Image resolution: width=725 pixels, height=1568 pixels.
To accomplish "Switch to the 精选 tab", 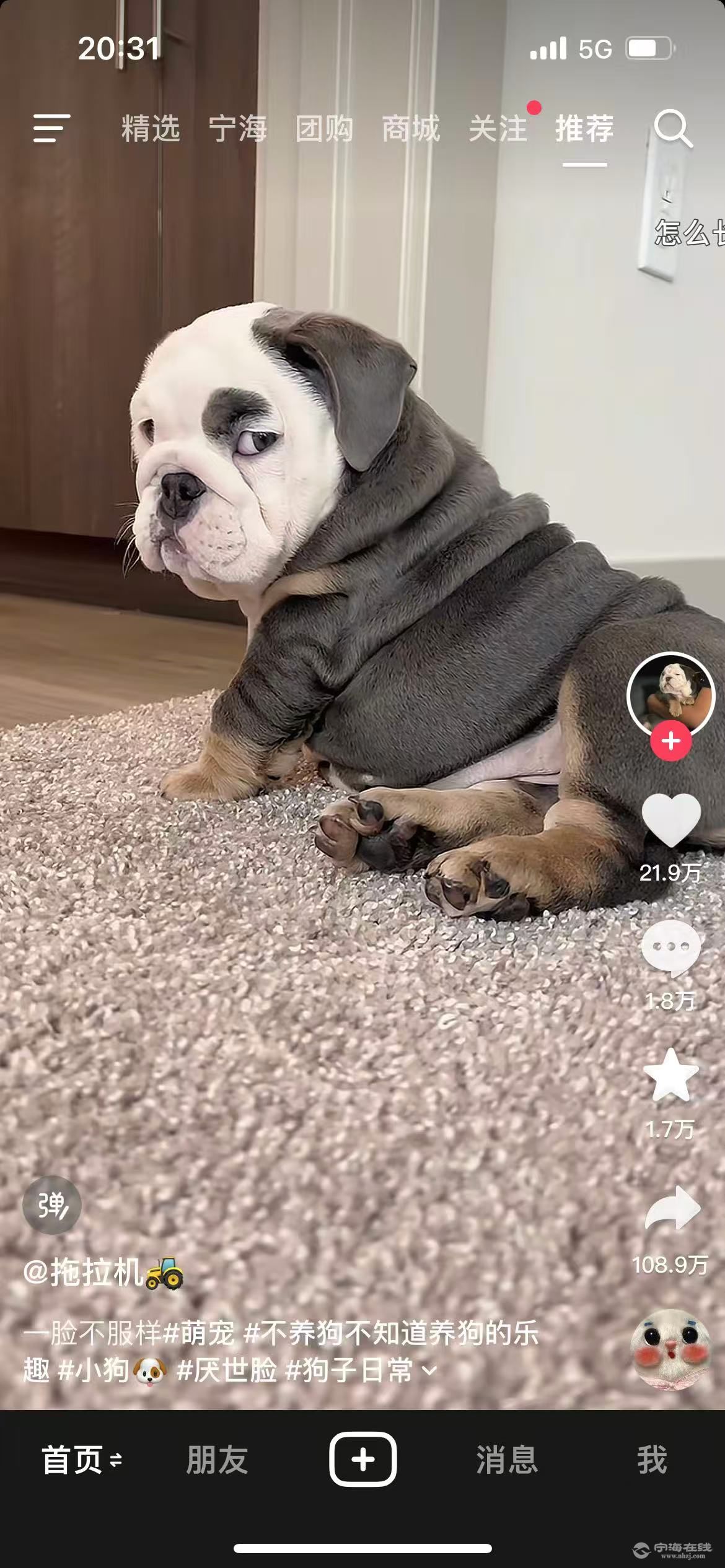I will click(x=151, y=129).
